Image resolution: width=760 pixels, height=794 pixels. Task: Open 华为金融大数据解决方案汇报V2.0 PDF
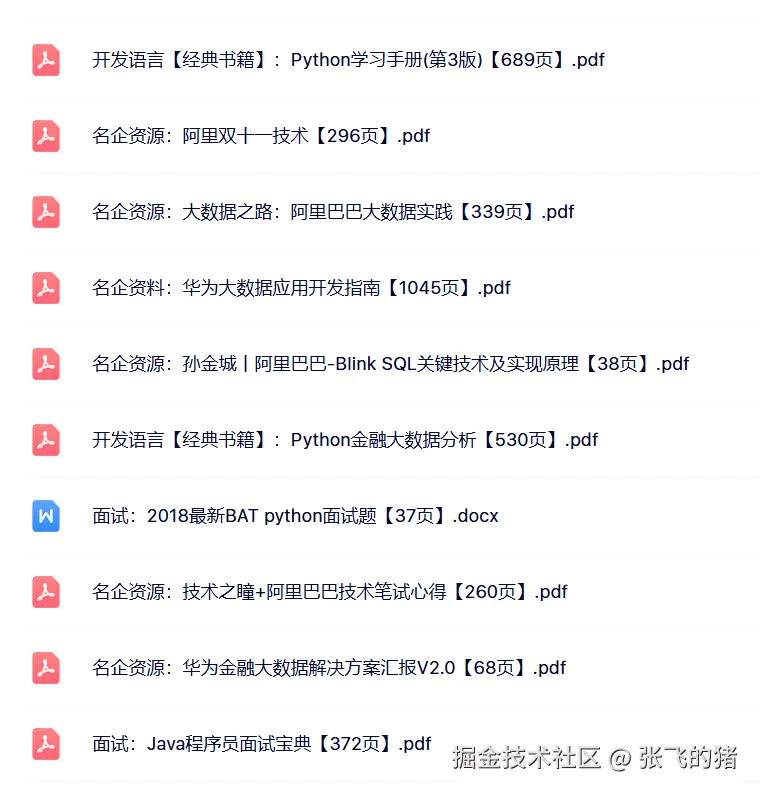tap(329, 668)
